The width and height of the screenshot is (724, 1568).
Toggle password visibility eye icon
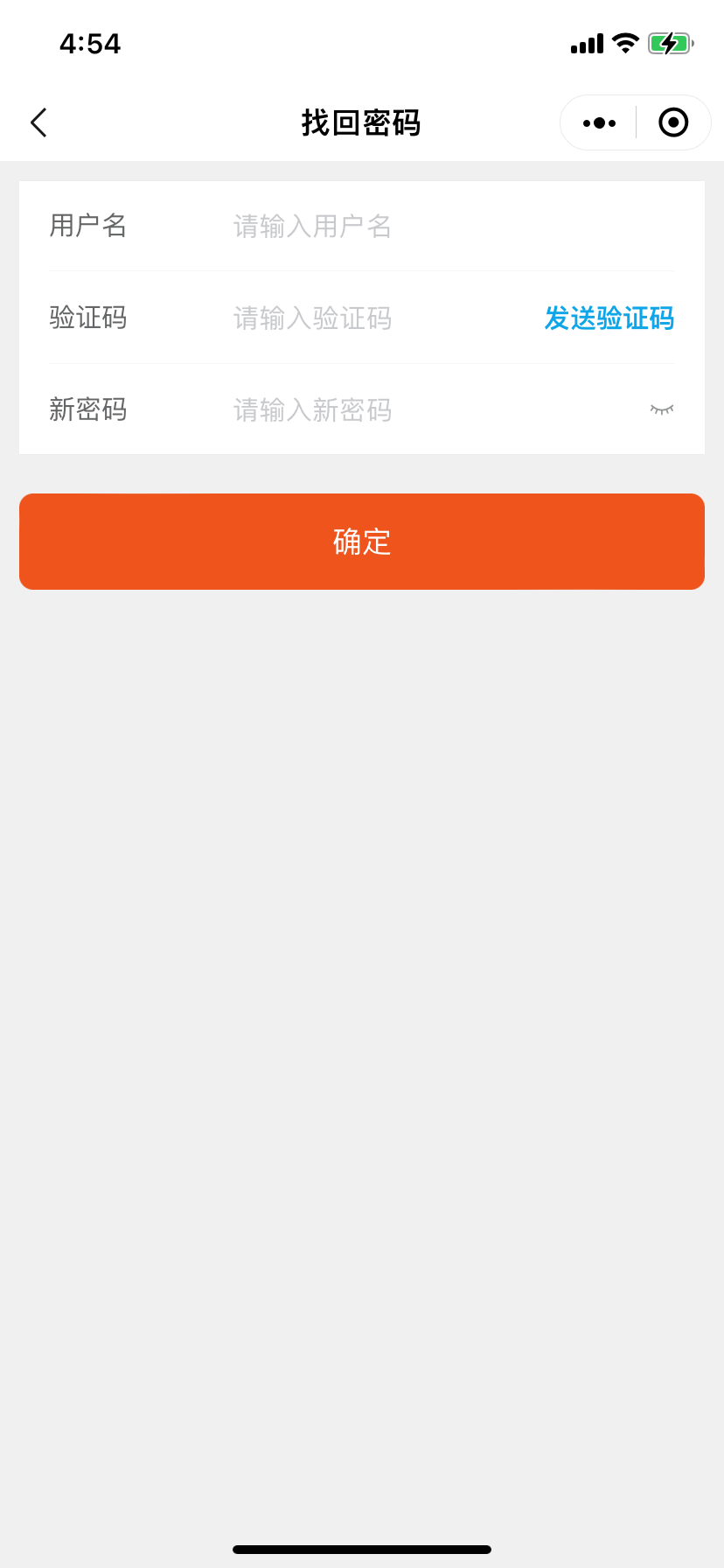pos(662,409)
